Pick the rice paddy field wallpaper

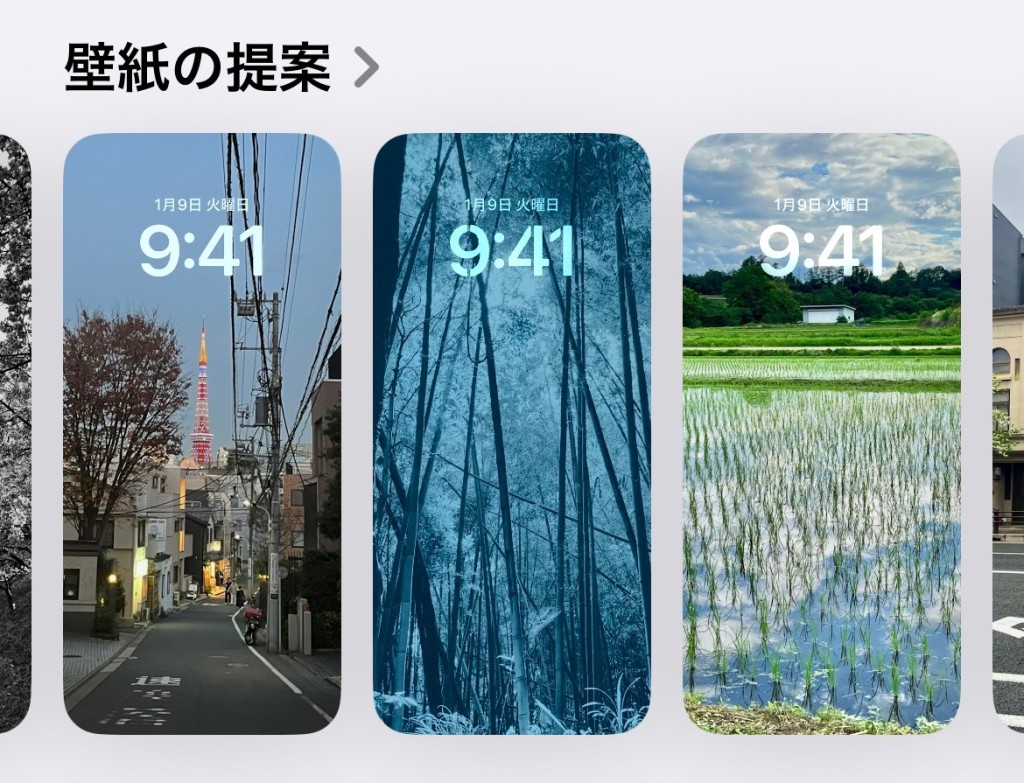coord(821,433)
